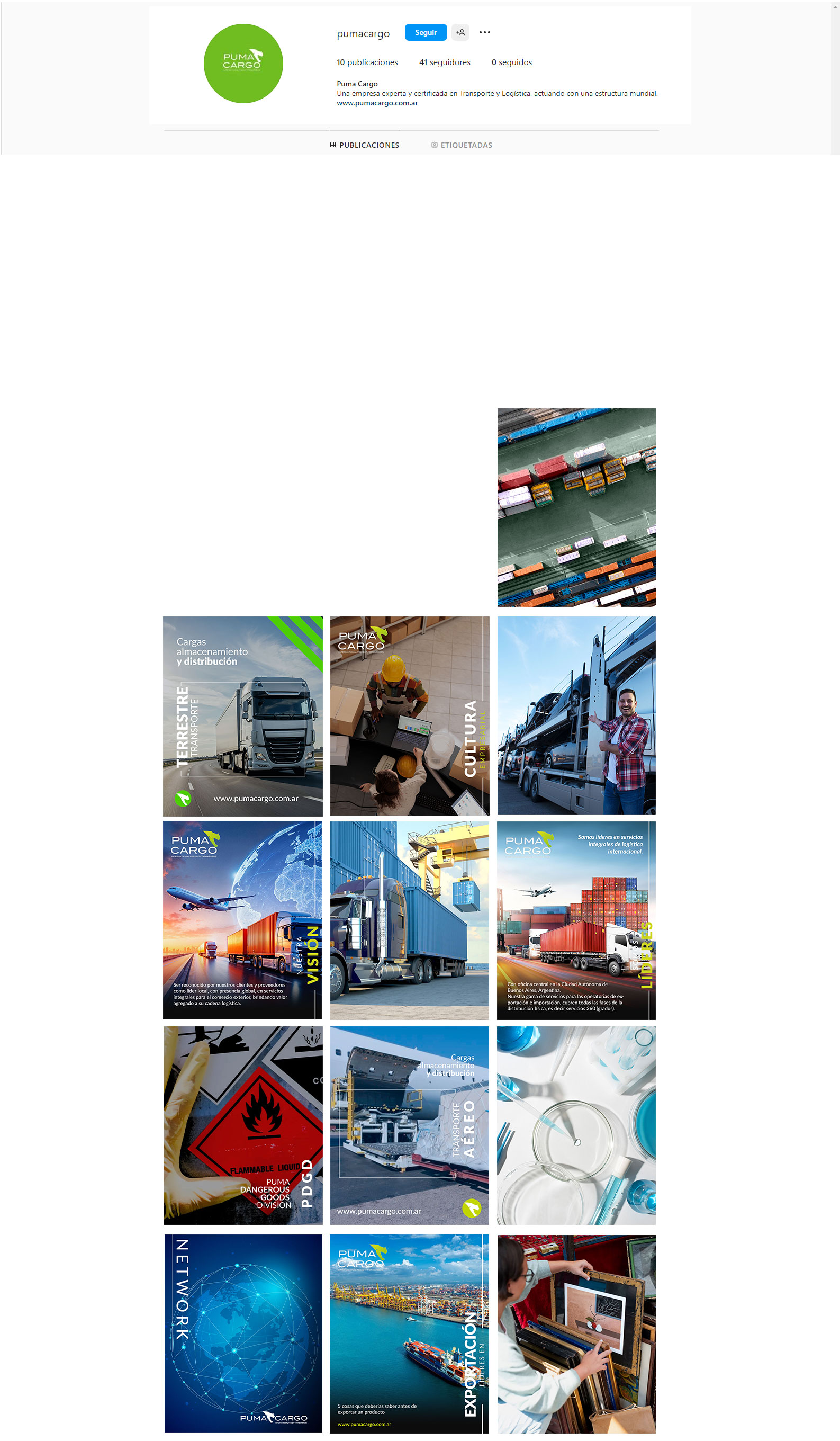The height and width of the screenshot is (1441, 840).
Task: Open the Líderes container truck post
Action: (x=576, y=920)
